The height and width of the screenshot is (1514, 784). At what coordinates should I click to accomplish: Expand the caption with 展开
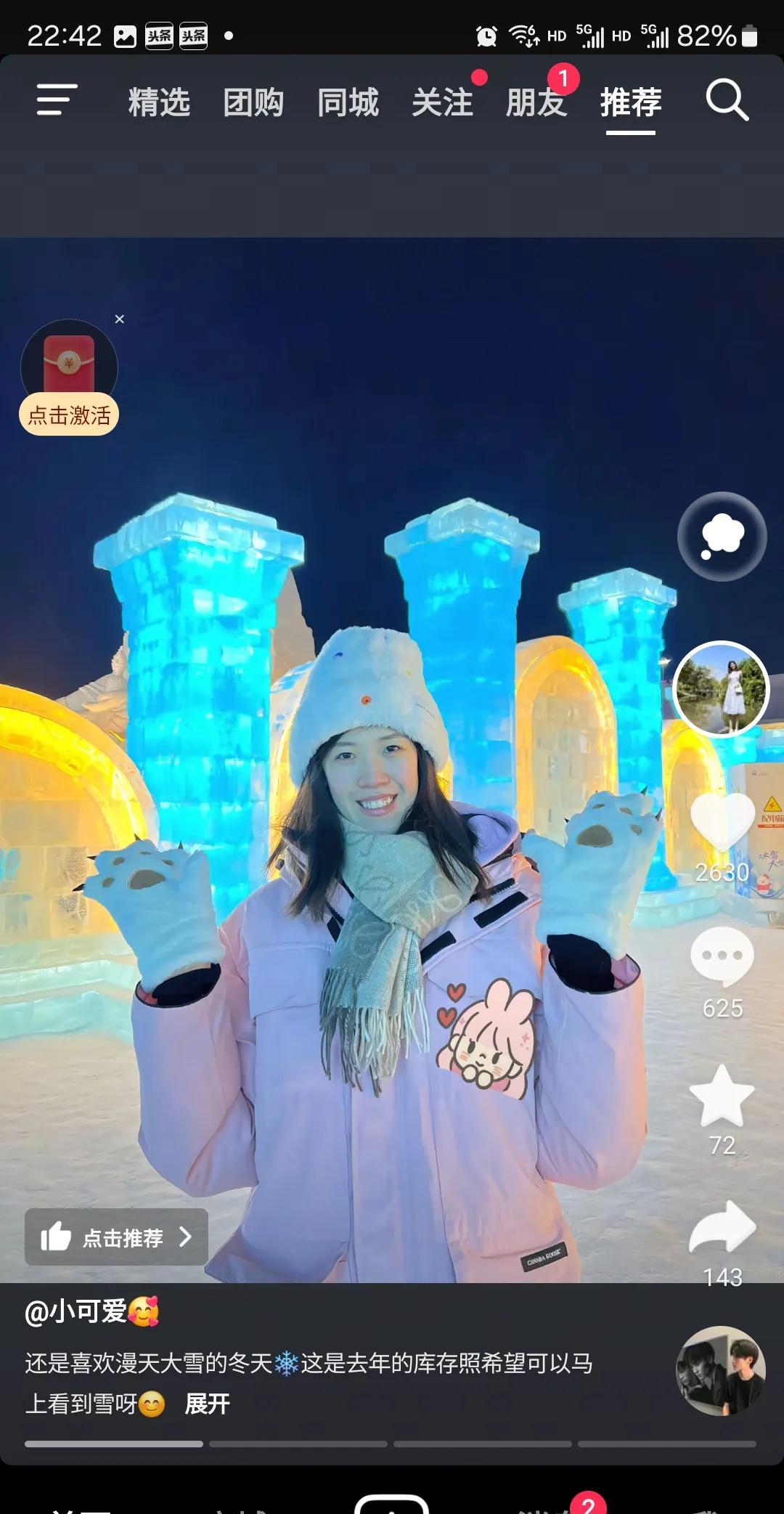207,1404
